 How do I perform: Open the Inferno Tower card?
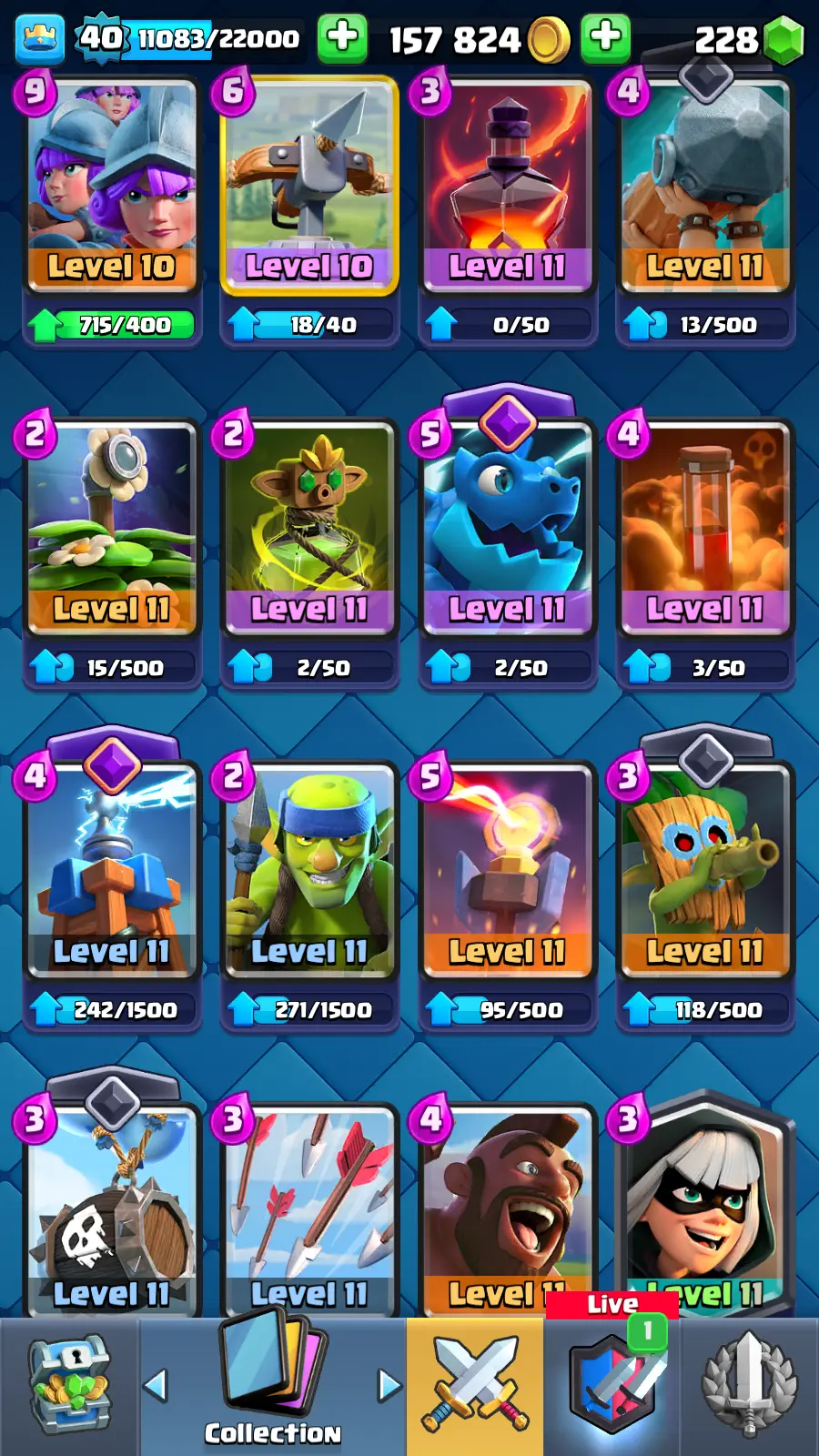507,871
